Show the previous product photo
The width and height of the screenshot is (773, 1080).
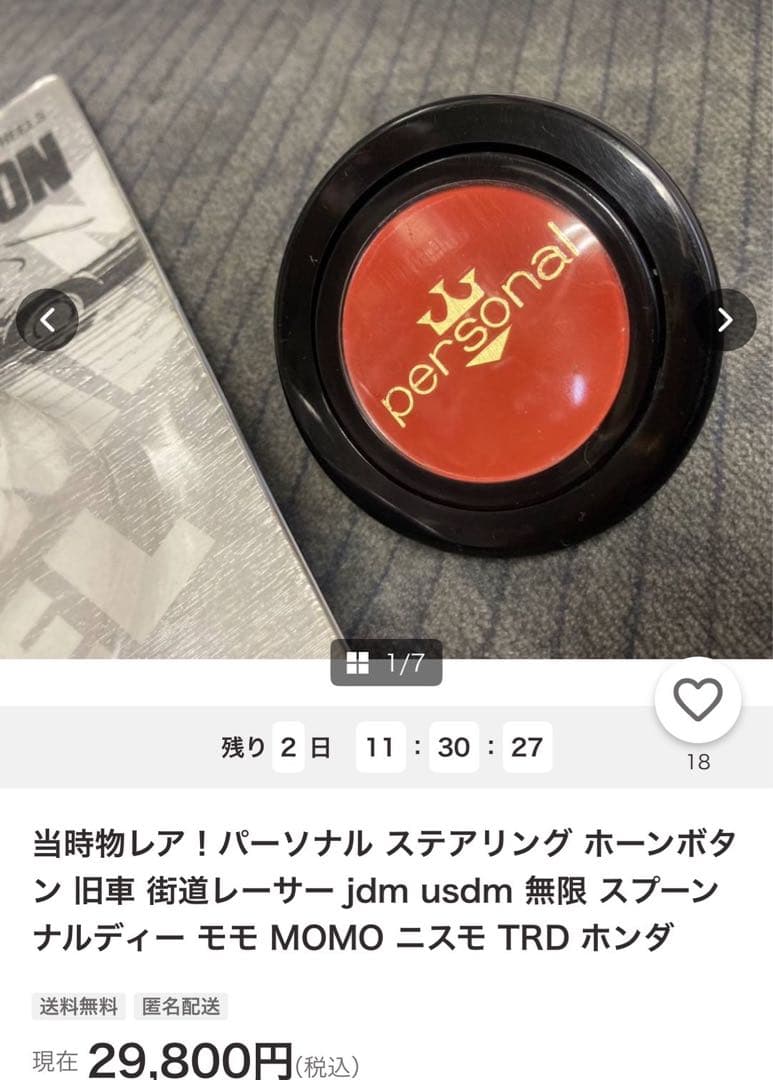(x=46, y=320)
